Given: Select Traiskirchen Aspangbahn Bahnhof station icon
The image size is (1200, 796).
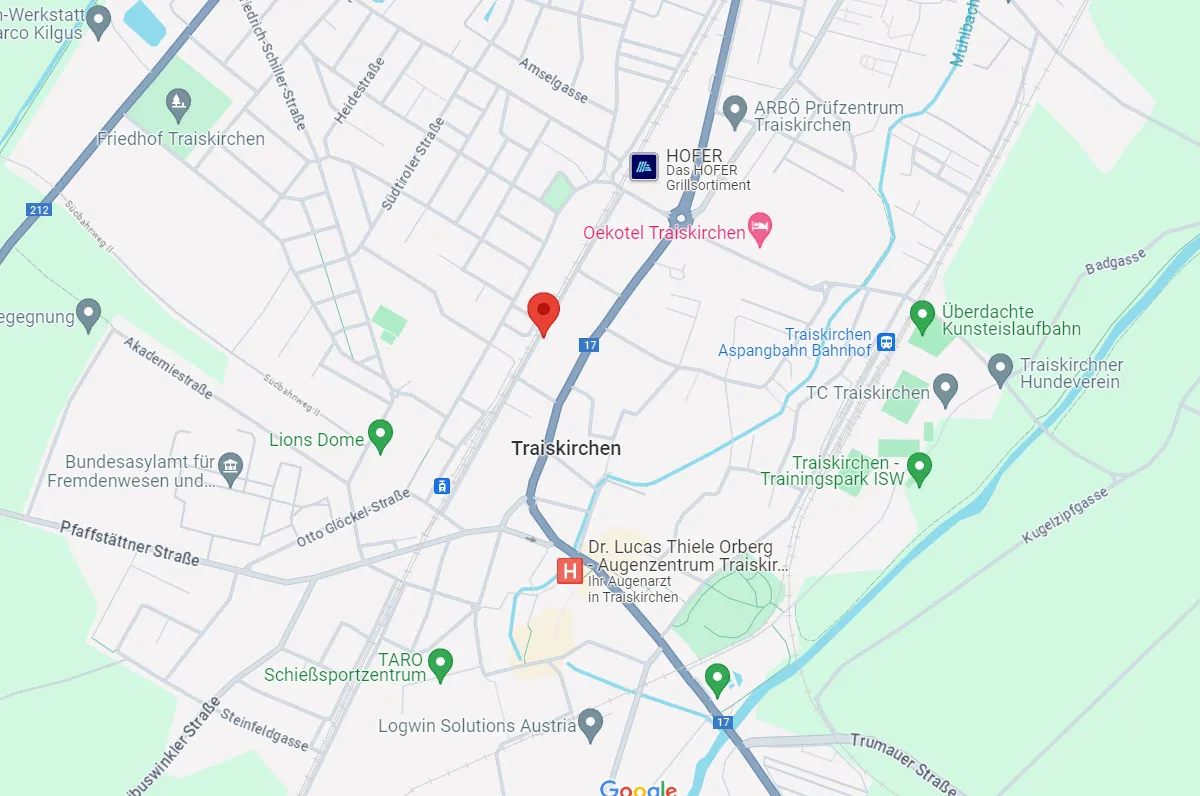Looking at the screenshot, I should [x=886, y=343].
